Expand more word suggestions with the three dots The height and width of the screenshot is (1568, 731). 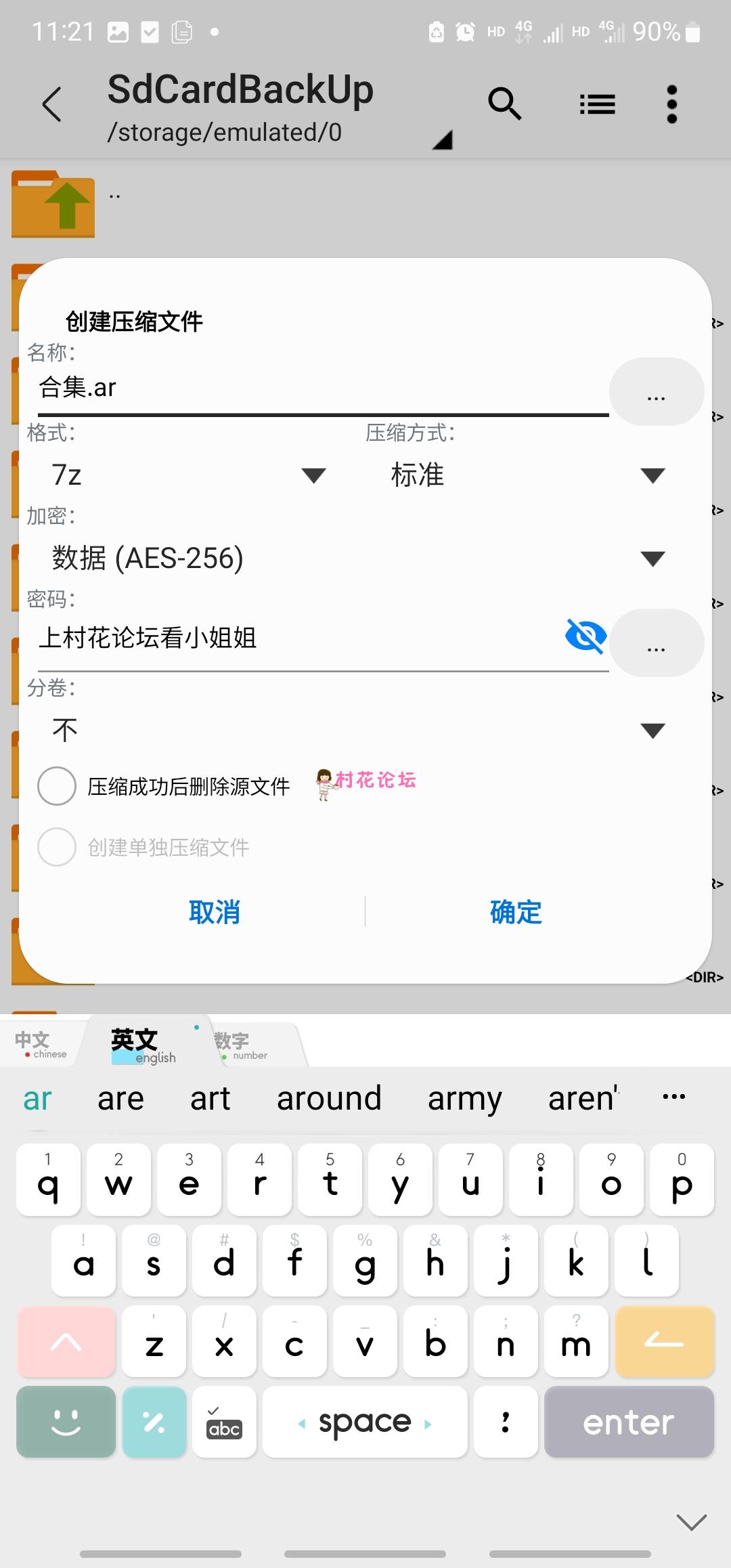(x=673, y=1096)
